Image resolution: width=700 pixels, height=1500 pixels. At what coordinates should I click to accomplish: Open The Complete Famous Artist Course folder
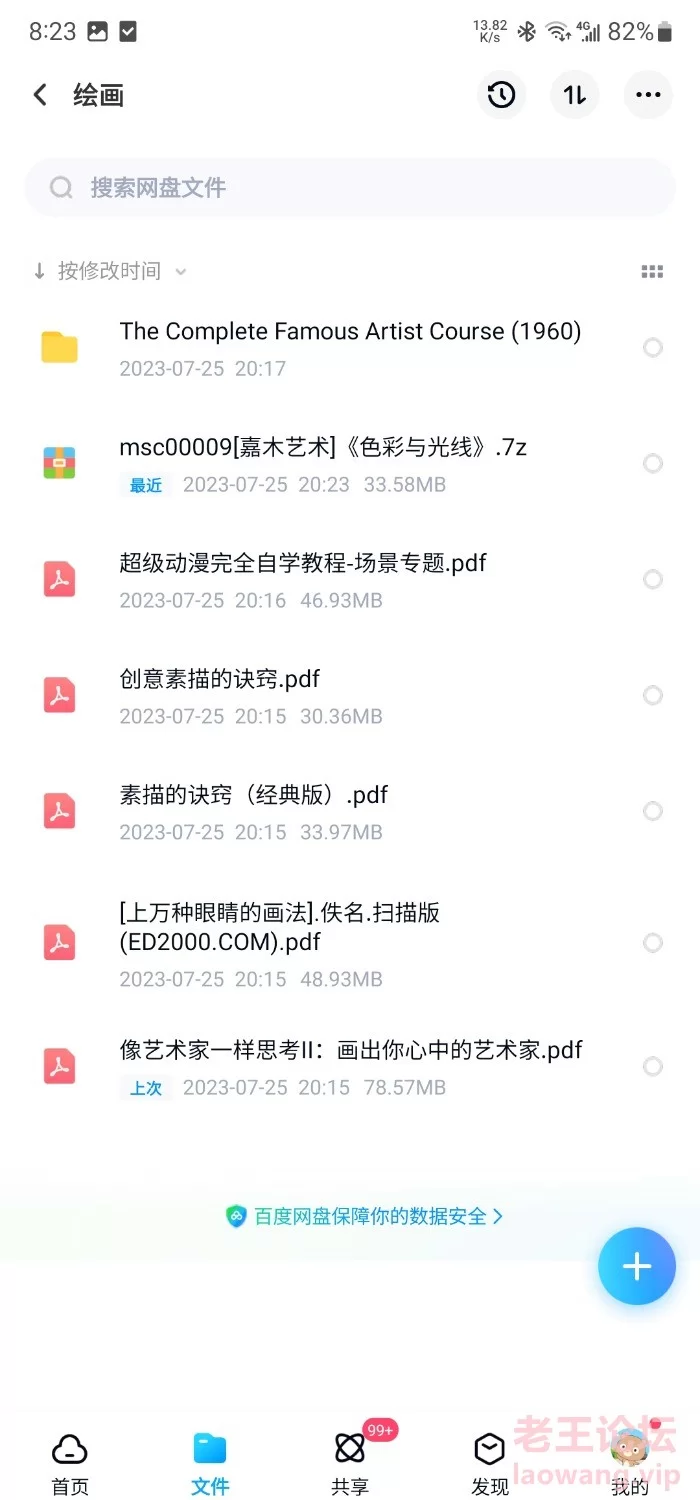click(350, 348)
